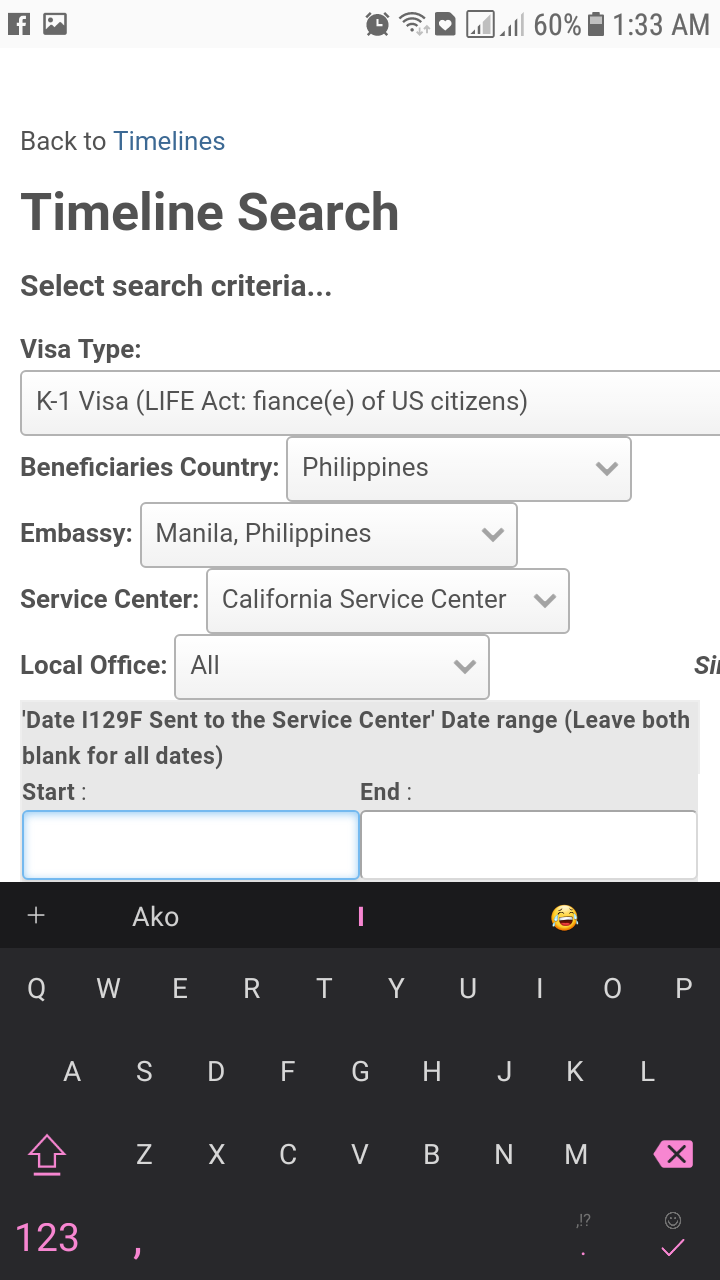Open the Visa Type dropdown
The width and height of the screenshot is (720, 1280).
coord(370,402)
